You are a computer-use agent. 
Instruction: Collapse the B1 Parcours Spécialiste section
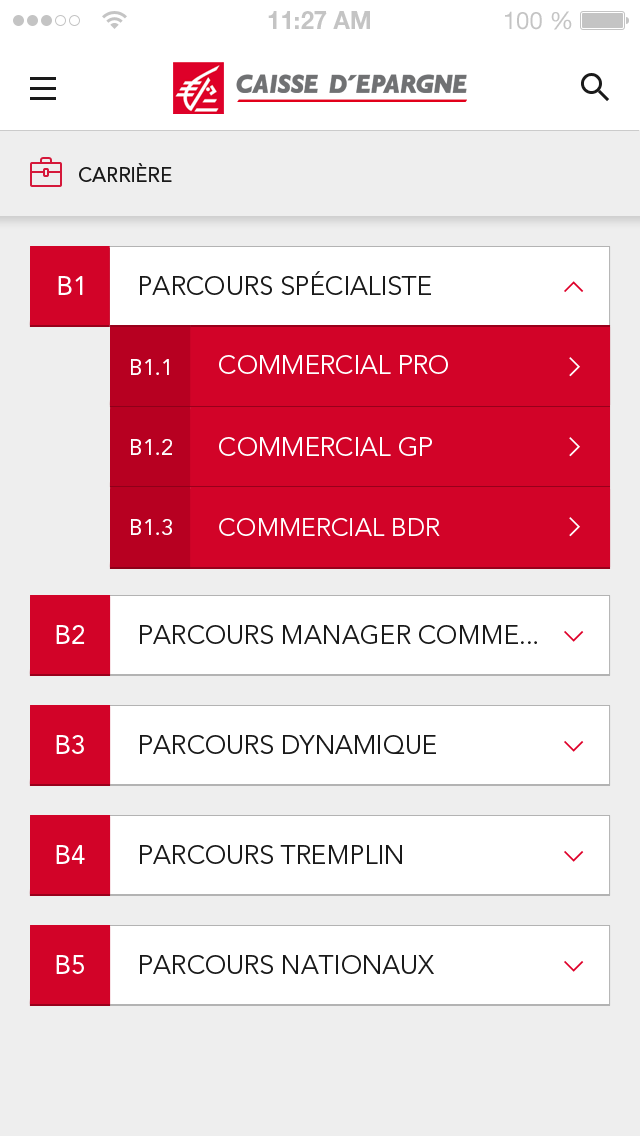click(x=320, y=286)
